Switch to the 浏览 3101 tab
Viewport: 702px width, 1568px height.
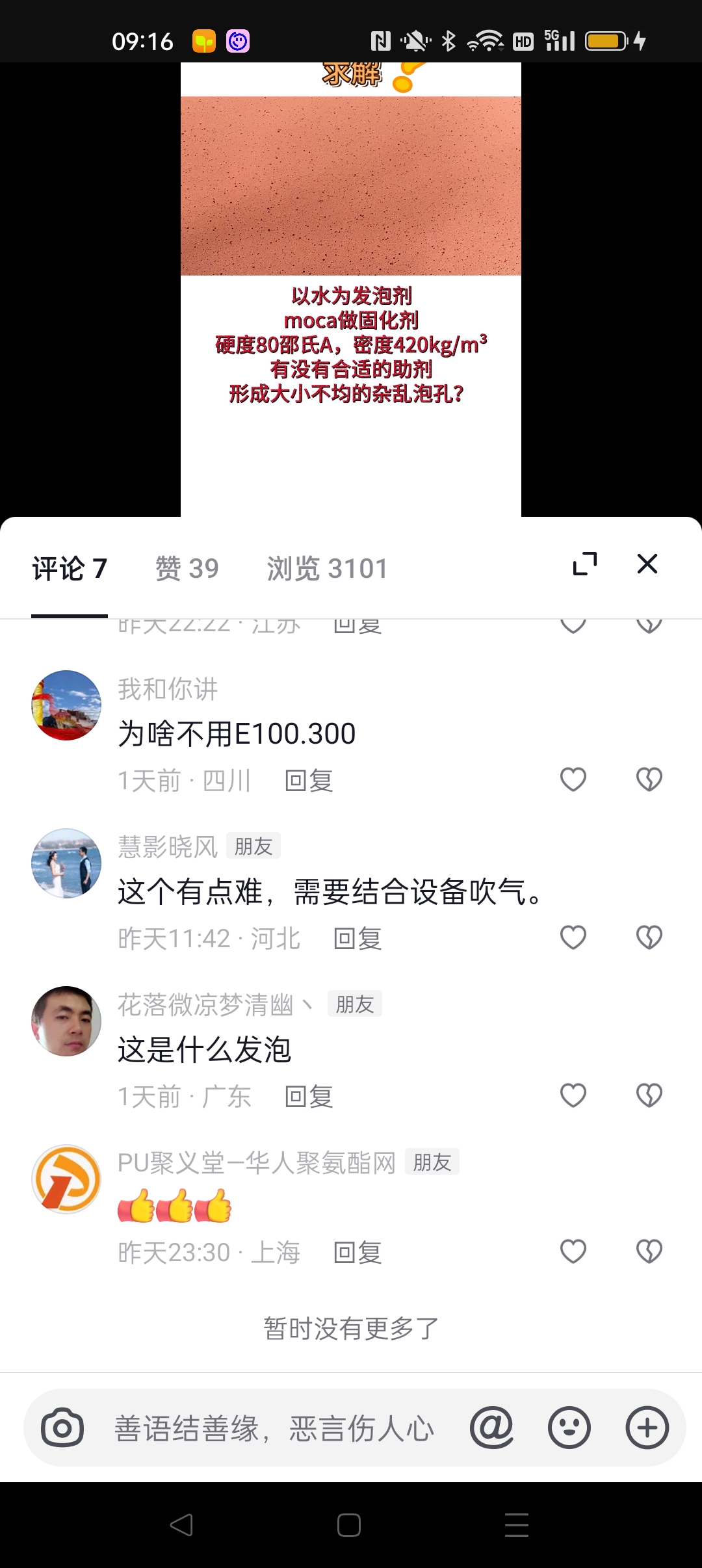[x=327, y=569]
